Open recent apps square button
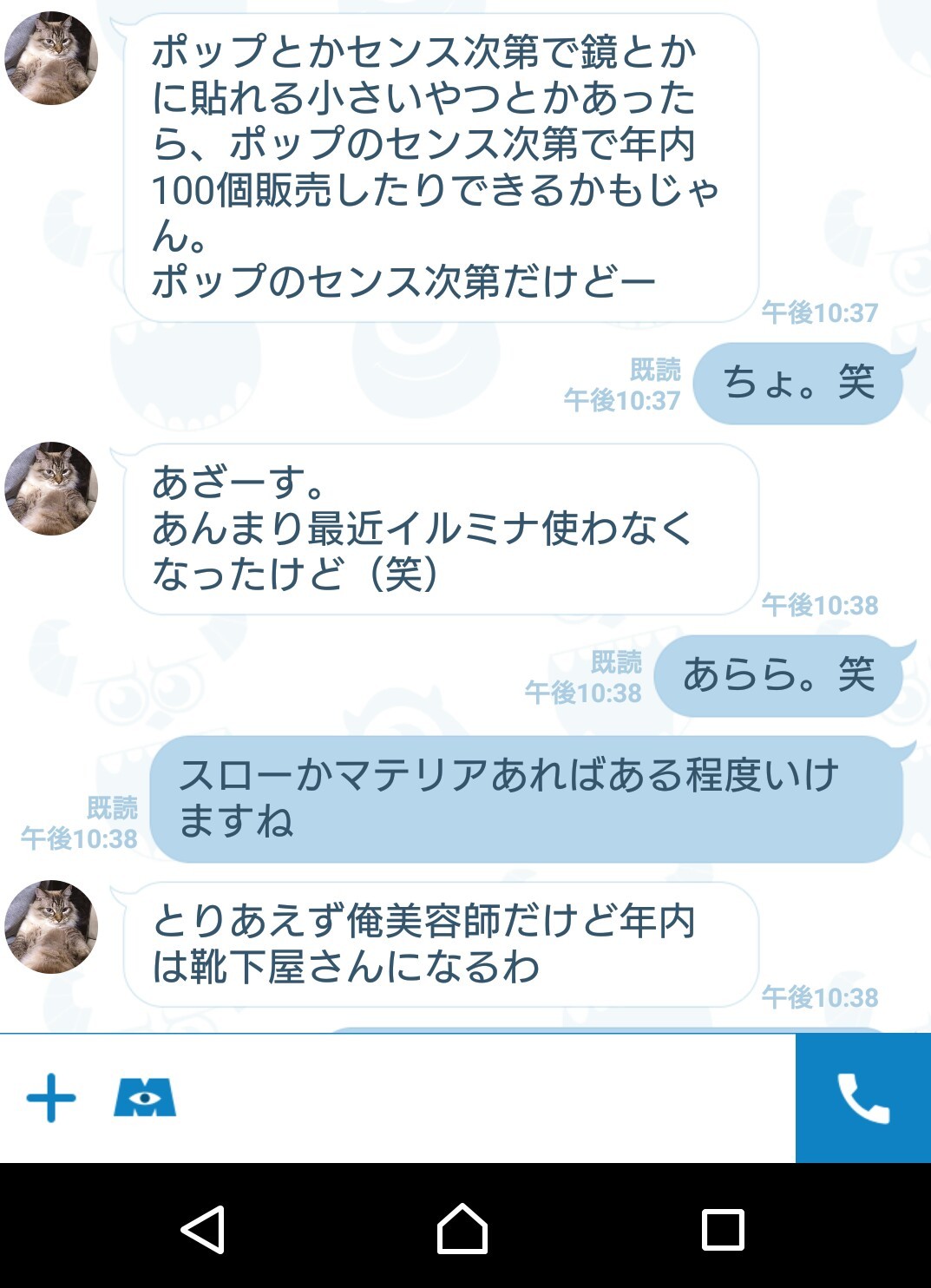931x1288 pixels. (x=723, y=1229)
